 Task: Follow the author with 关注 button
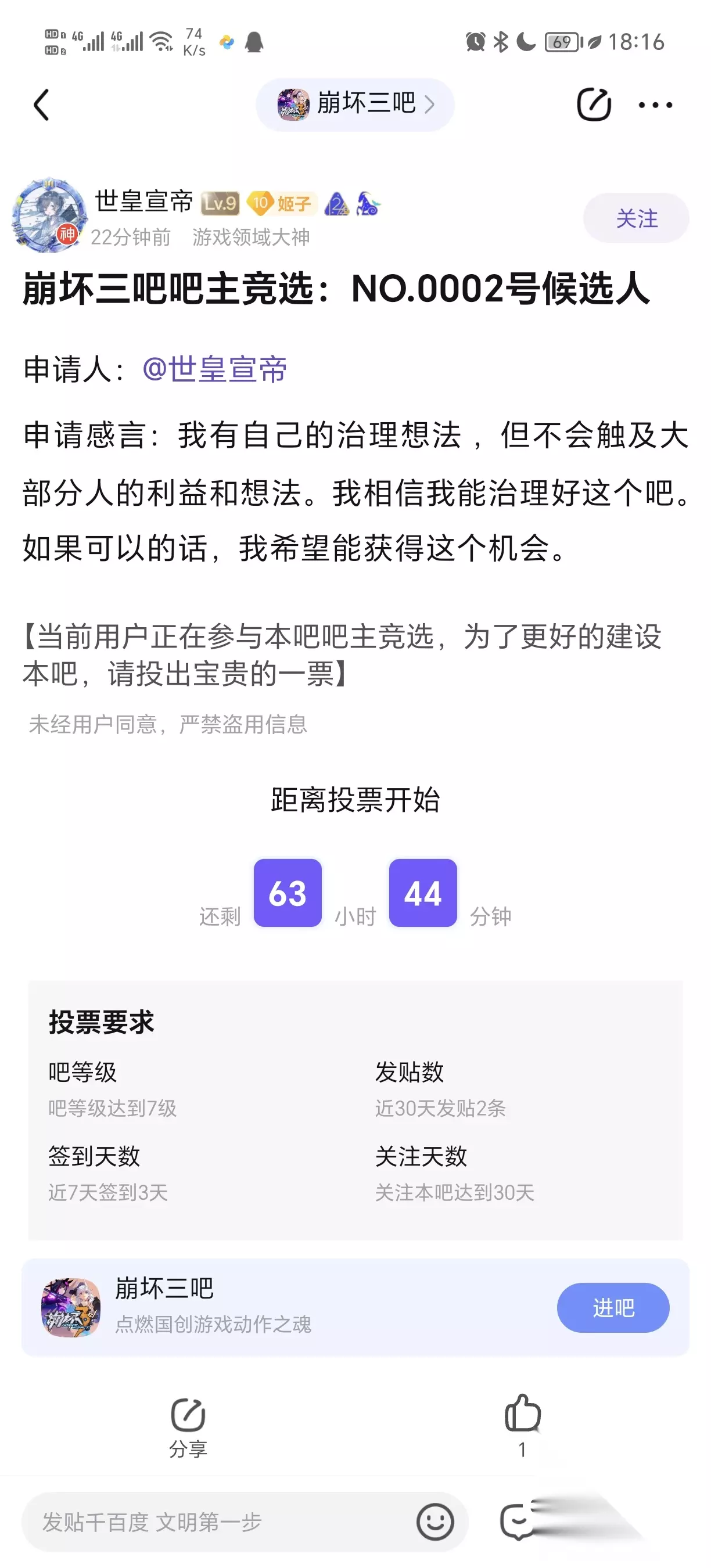tap(636, 218)
